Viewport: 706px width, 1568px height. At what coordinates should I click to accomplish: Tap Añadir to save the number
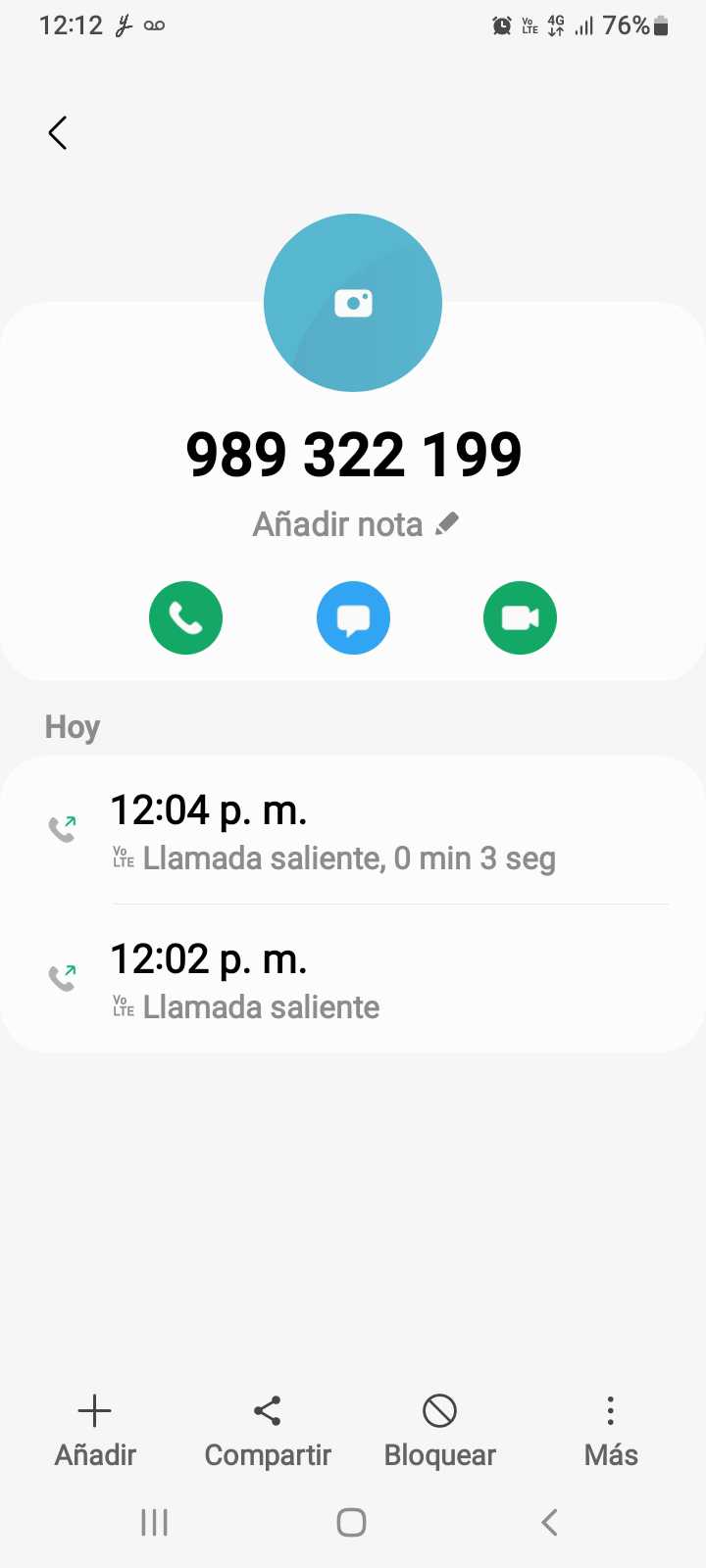[95, 1431]
